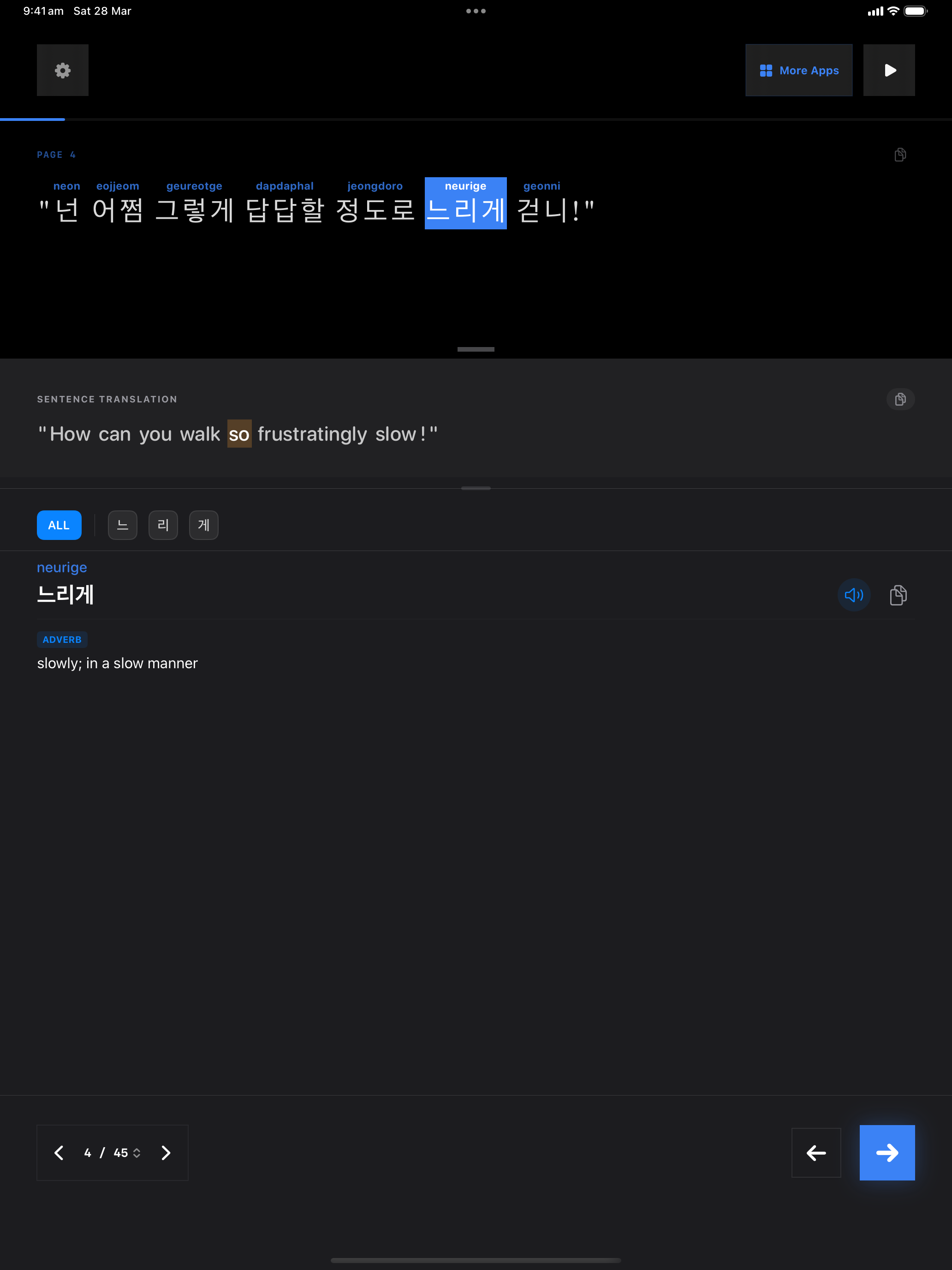Start playback with the play button
This screenshot has height=1270, width=952.
click(x=889, y=70)
